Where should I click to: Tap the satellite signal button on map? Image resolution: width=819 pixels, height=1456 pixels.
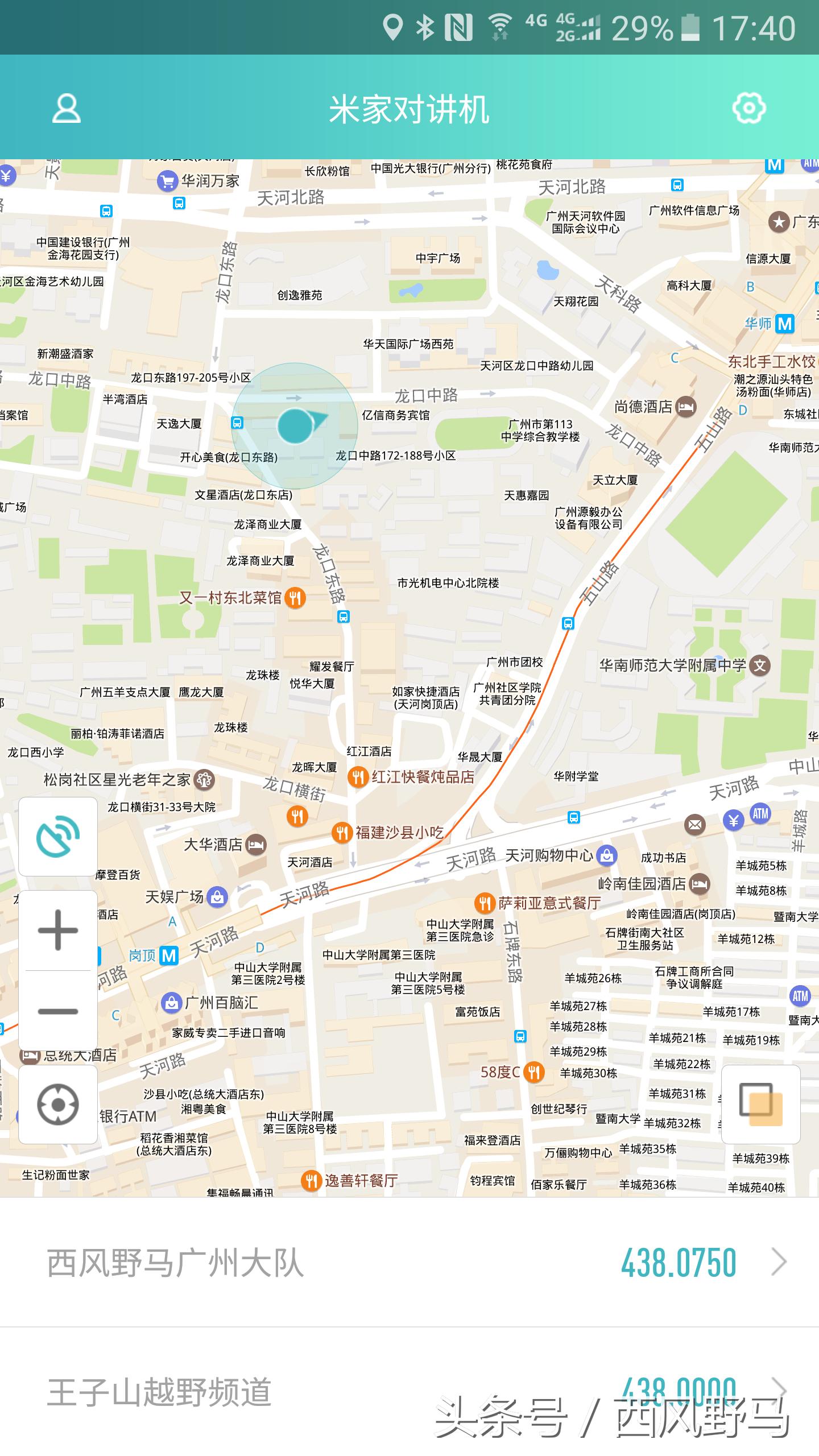(x=57, y=836)
